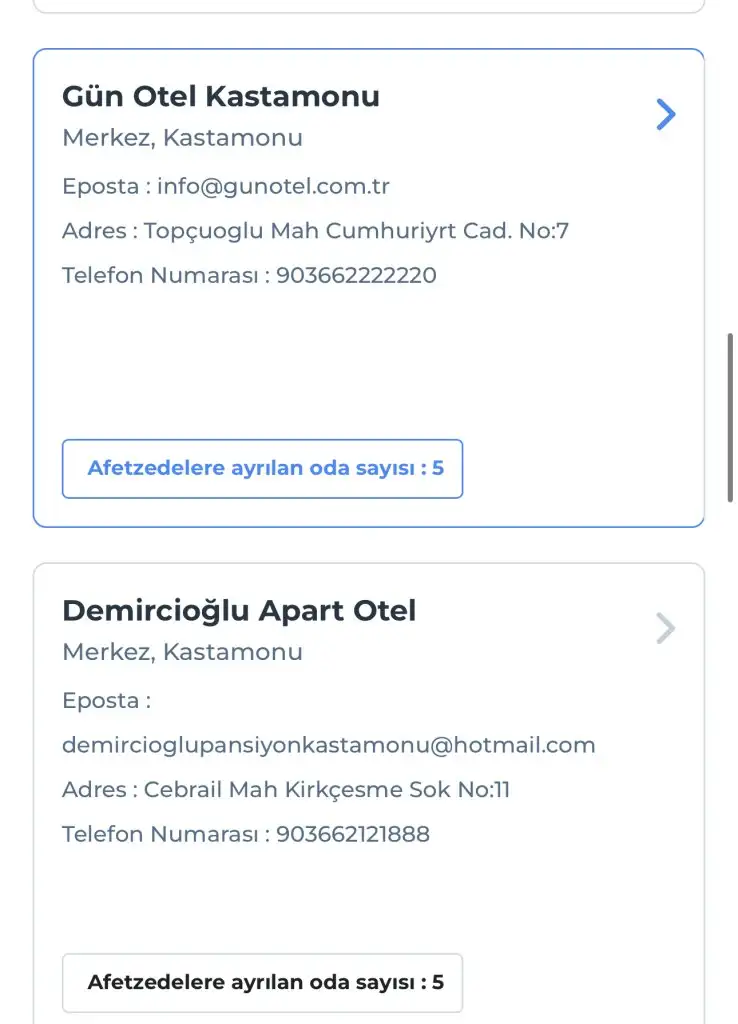Tap Gün Otel's reserved rooms button
The width and height of the screenshot is (738, 1024).
pos(262,468)
